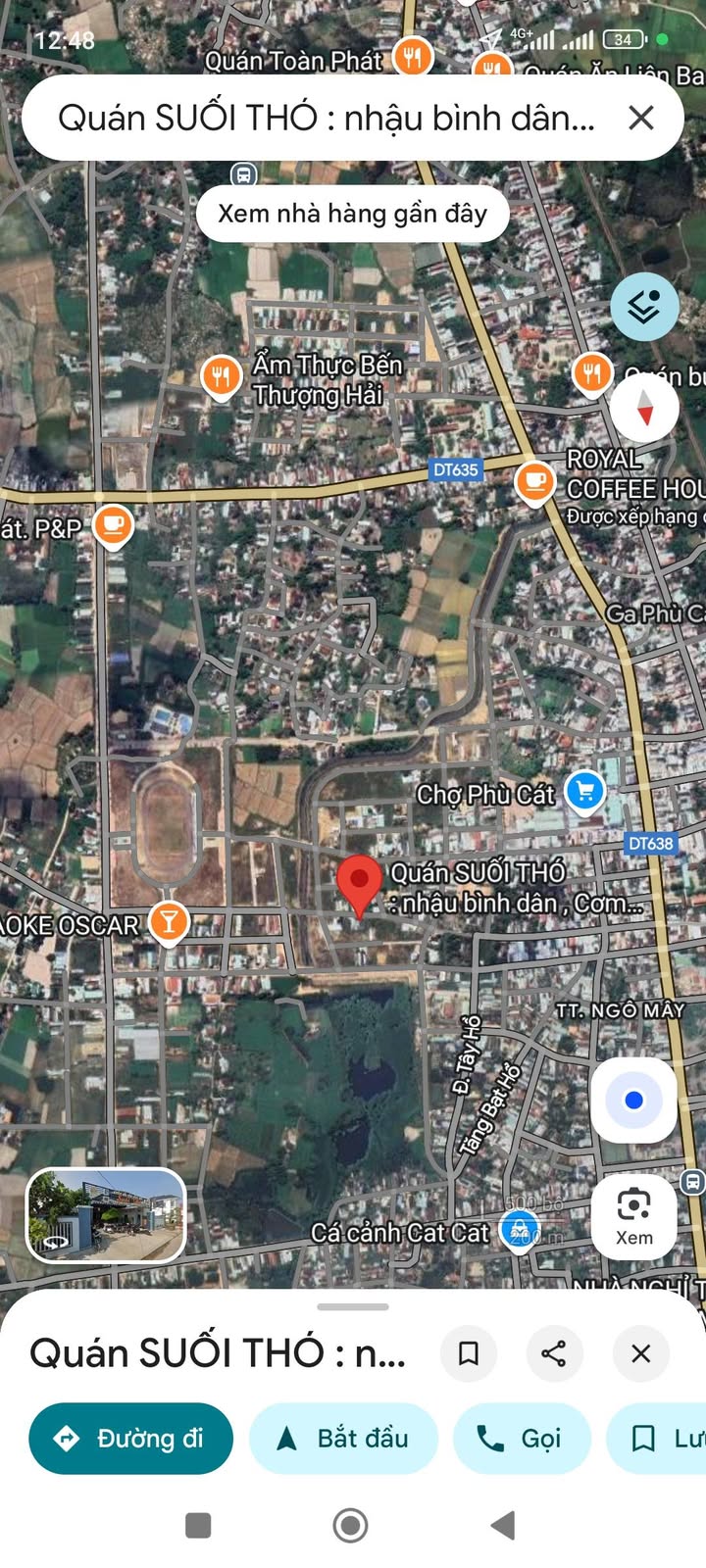Viewport: 706px width, 1568px height.
Task: Get directions with Đường đi
Action: pyautogui.click(x=130, y=1439)
